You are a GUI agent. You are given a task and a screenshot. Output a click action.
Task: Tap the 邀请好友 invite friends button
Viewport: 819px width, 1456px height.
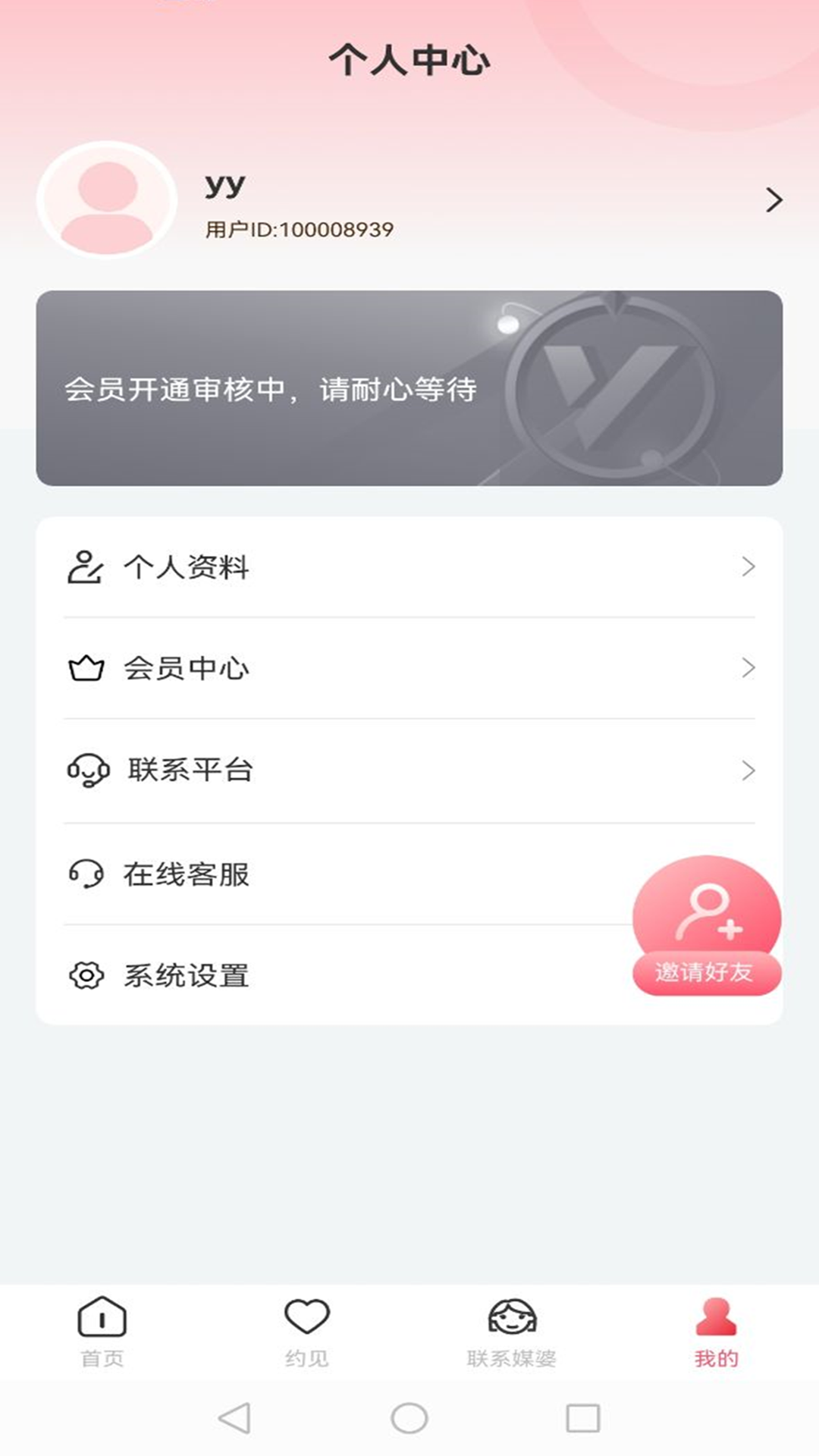pyautogui.click(x=707, y=927)
